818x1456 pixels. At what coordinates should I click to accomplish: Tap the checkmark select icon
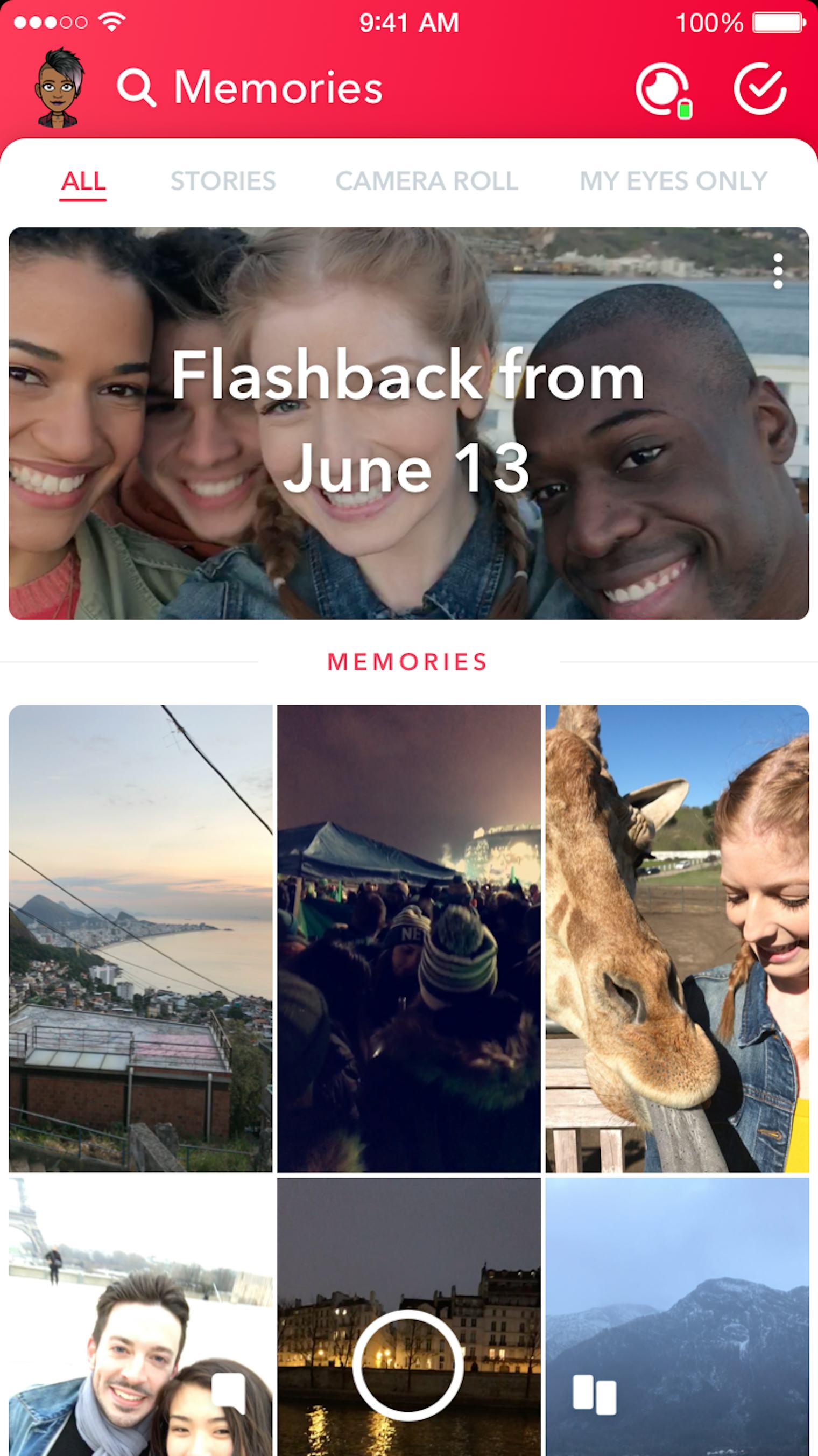tap(760, 89)
